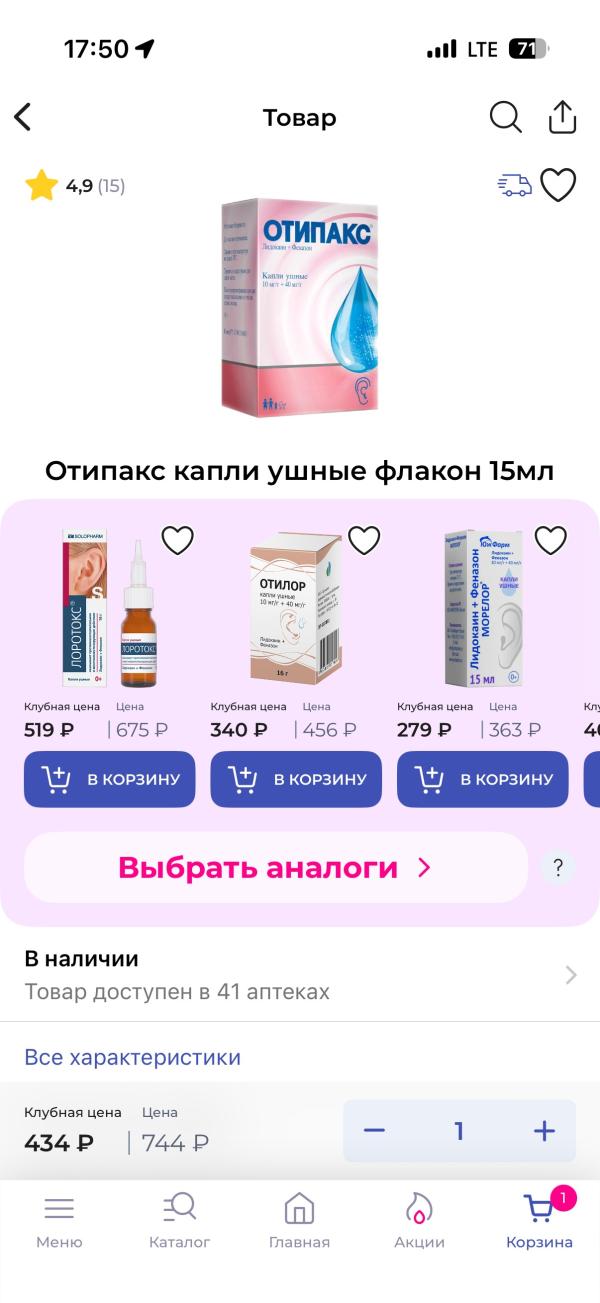Image resolution: width=600 pixels, height=1303 pixels.
Task: Add Морелор to favorites
Action: coord(551,540)
